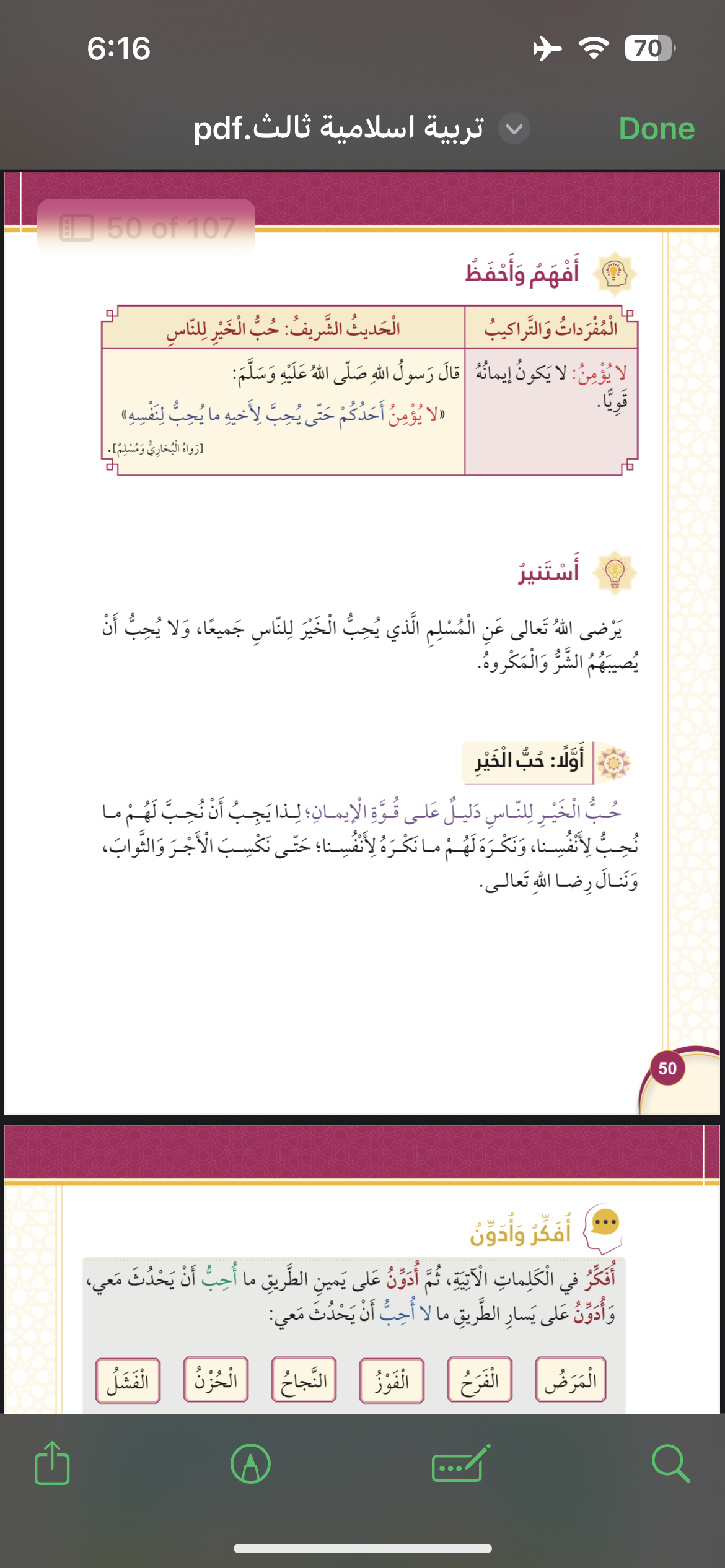Search within the PDF
Viewport: 725px width, 1568px height.
pos(670,1464)
